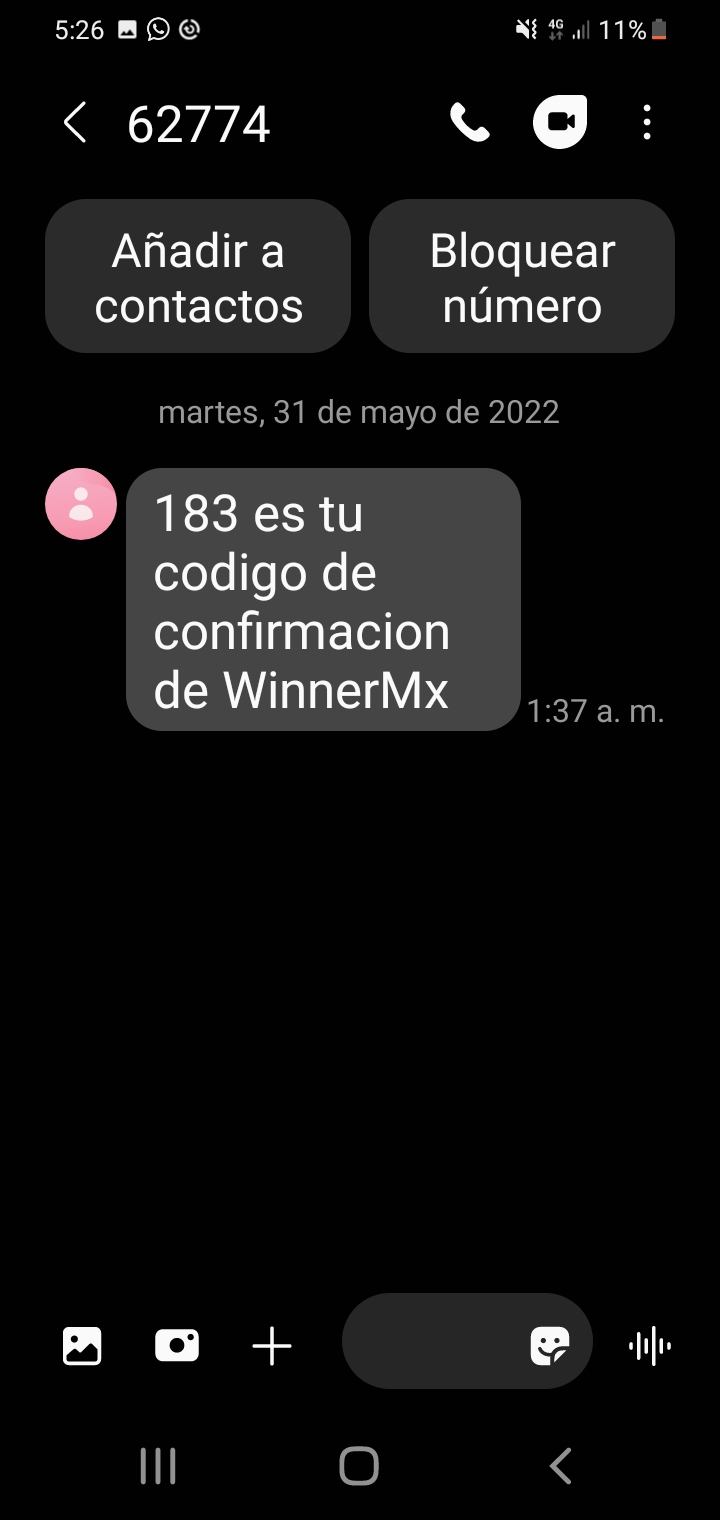Tap Añadir a contactos
This screenshot has width=720, height=1520.
tap(198, 277)
